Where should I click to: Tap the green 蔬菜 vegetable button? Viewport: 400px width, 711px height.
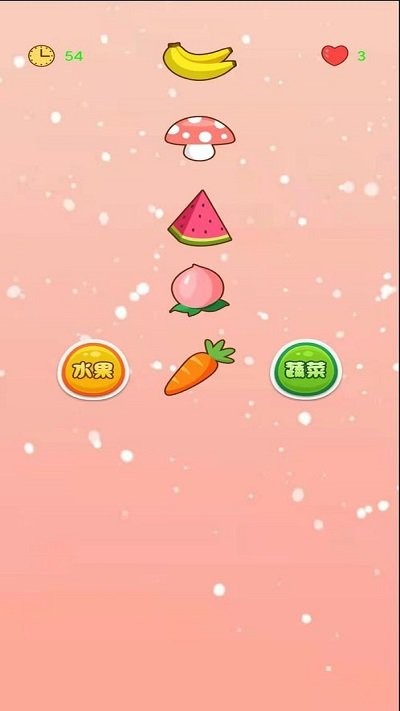(306, 370)
